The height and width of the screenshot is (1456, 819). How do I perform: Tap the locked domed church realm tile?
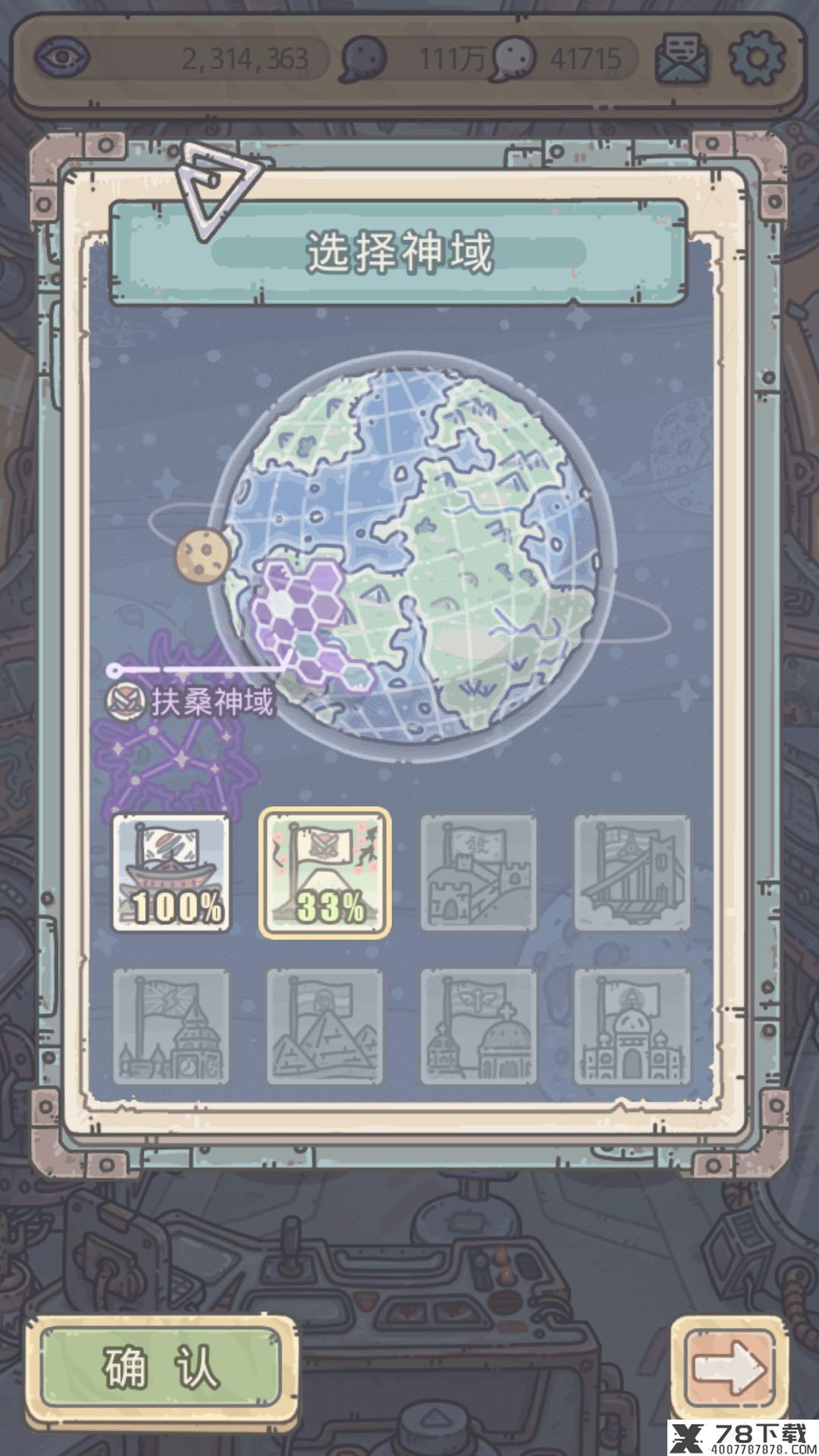pos(479,1026)
